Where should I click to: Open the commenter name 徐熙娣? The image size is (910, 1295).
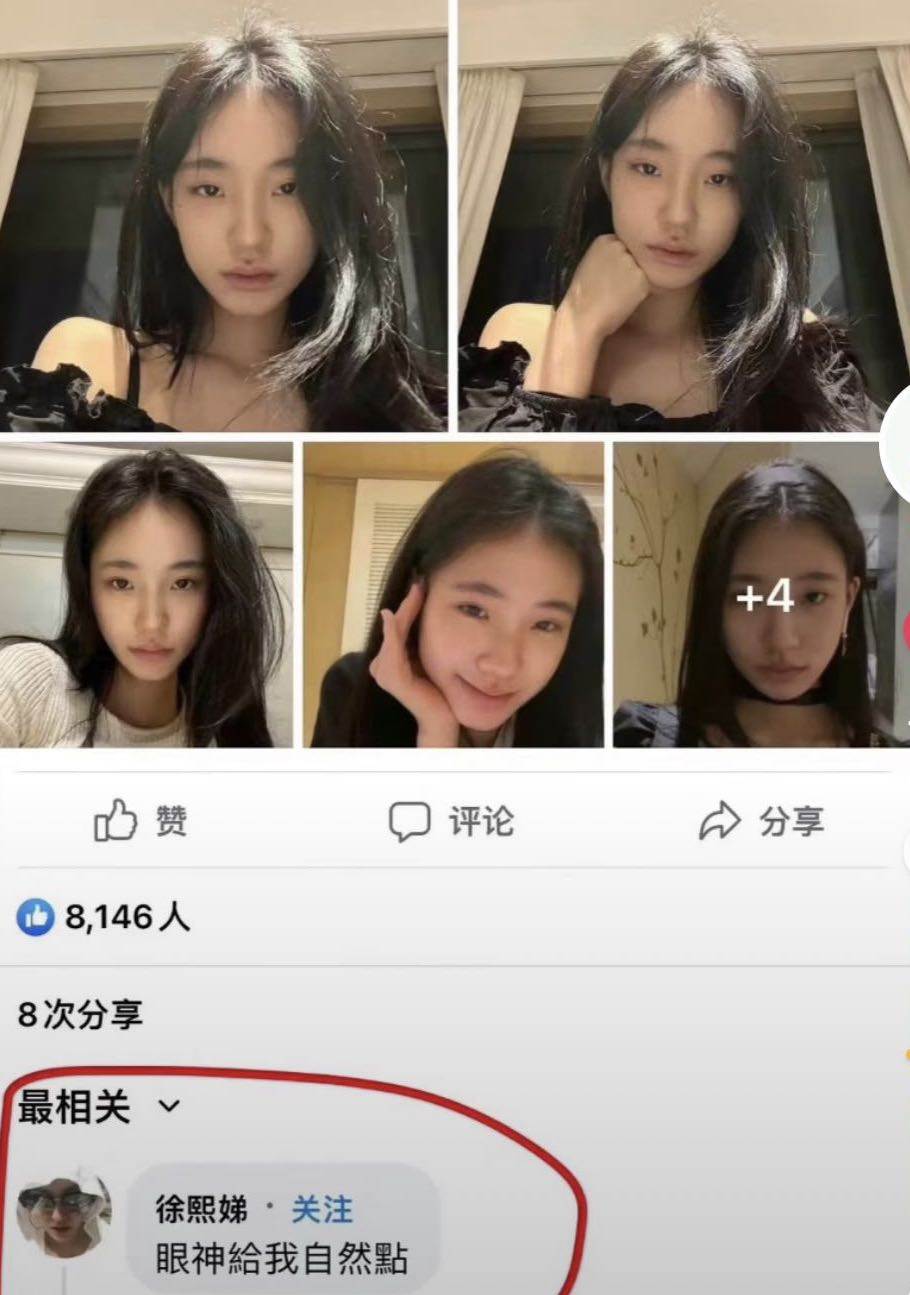tap(201, 1209)
